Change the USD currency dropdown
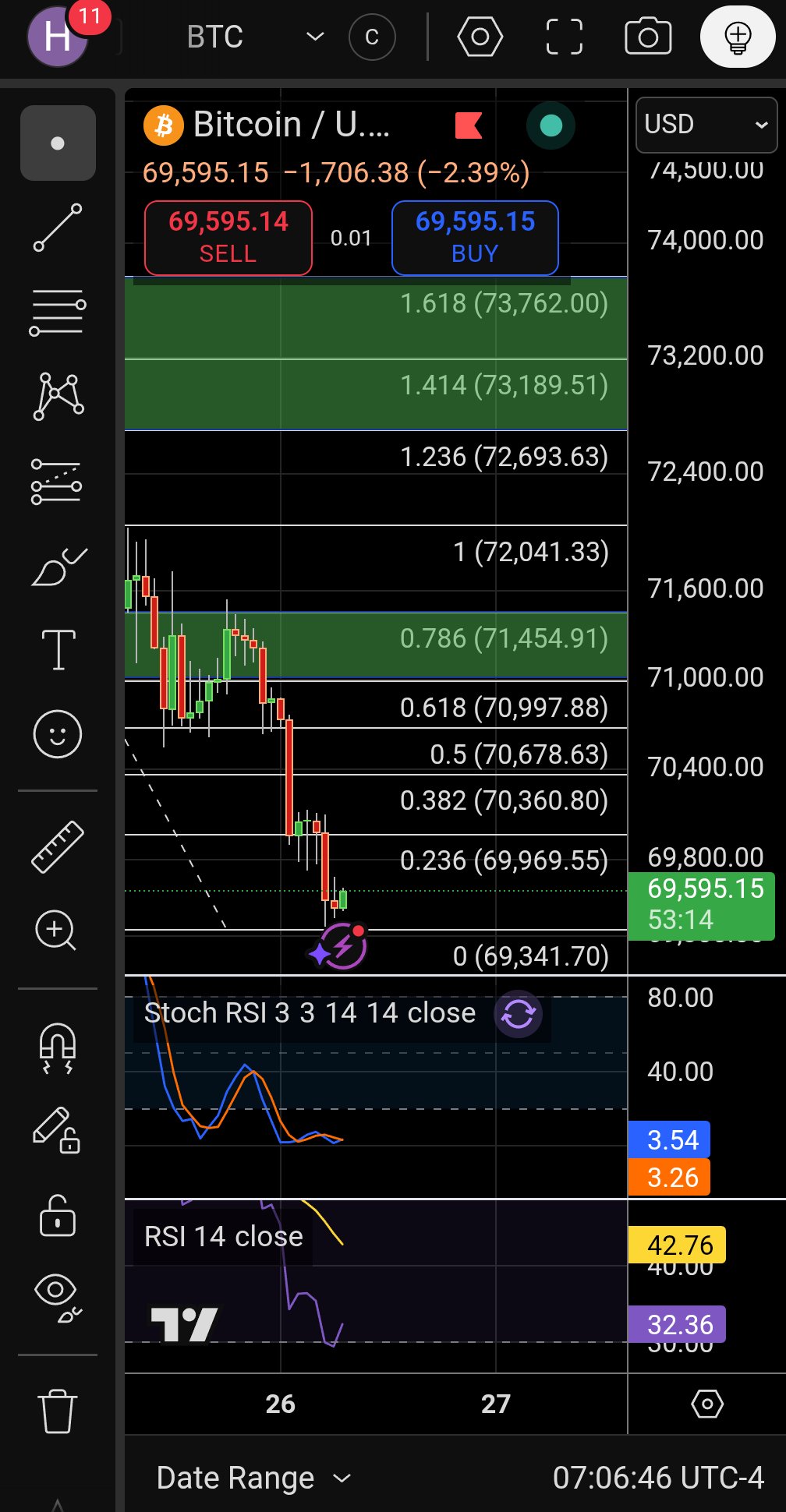786x1512 pixels. click(706, 125)
